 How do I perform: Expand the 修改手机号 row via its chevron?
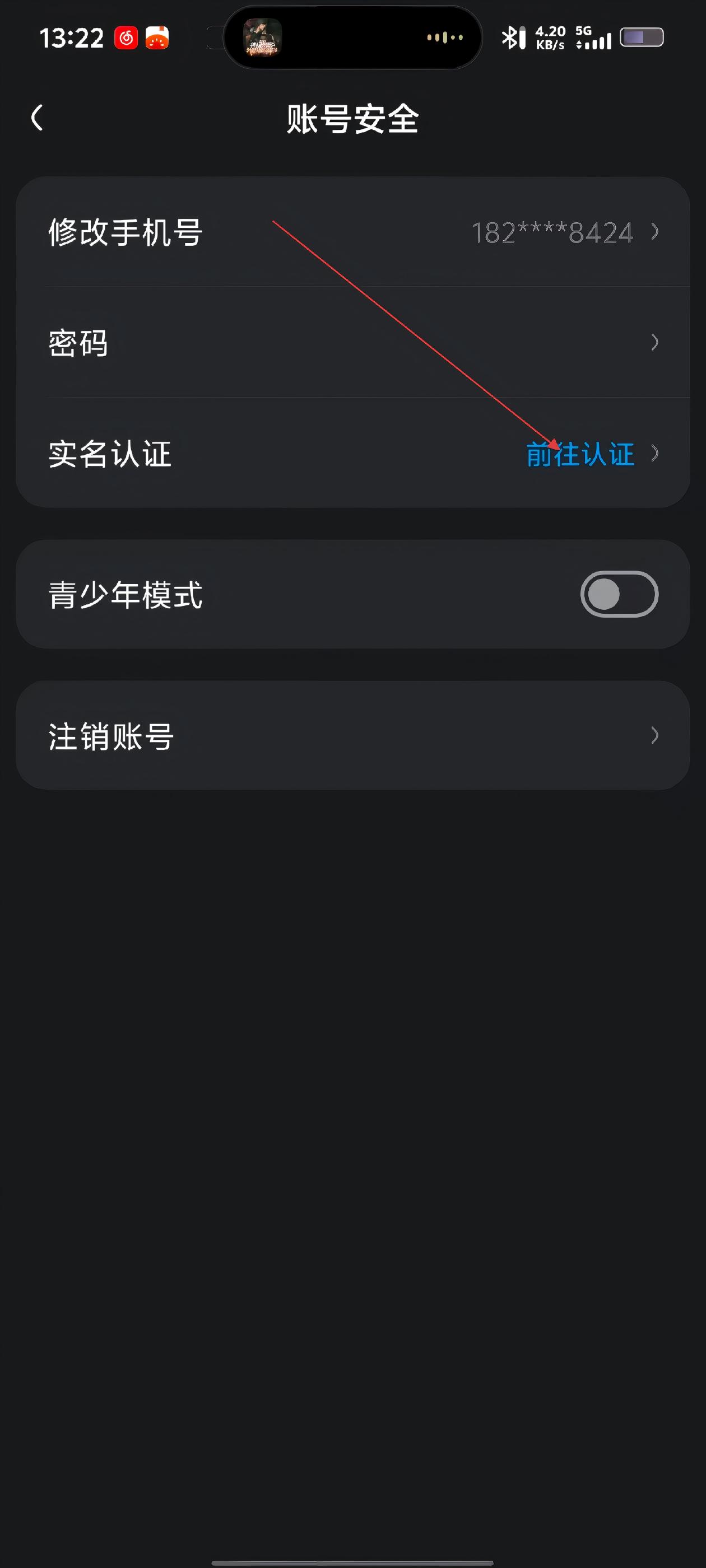pyautogui.click(x=655, y=232)
